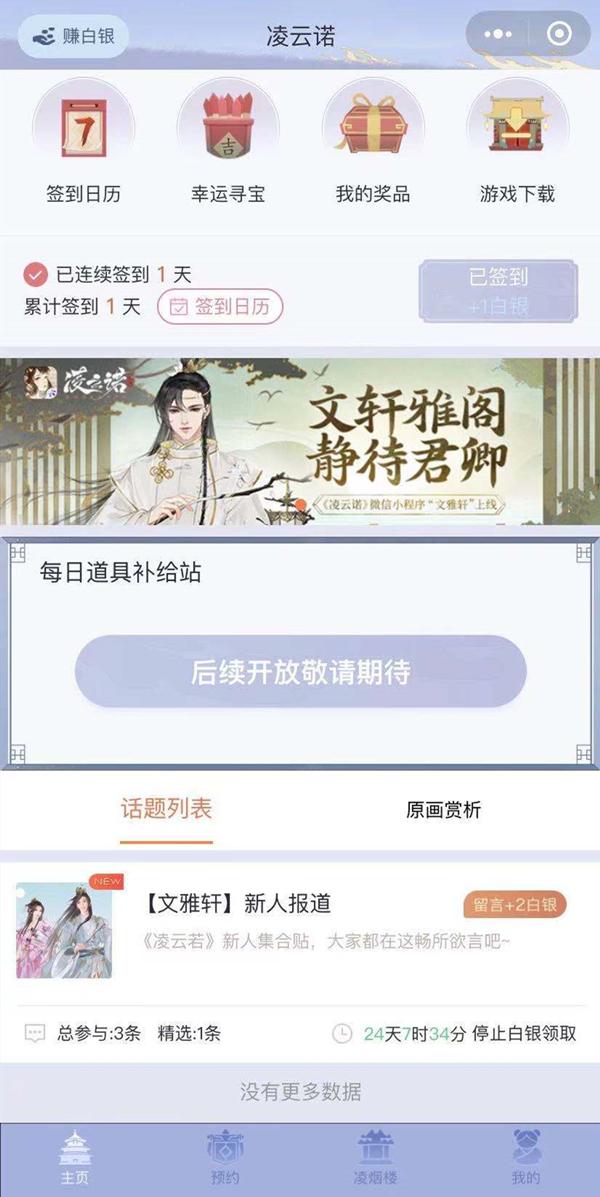The height and width of the screenshot is (1197, 600).
Task: Tap the 后续开放敬请期待 button
Action: click(300, 672)
